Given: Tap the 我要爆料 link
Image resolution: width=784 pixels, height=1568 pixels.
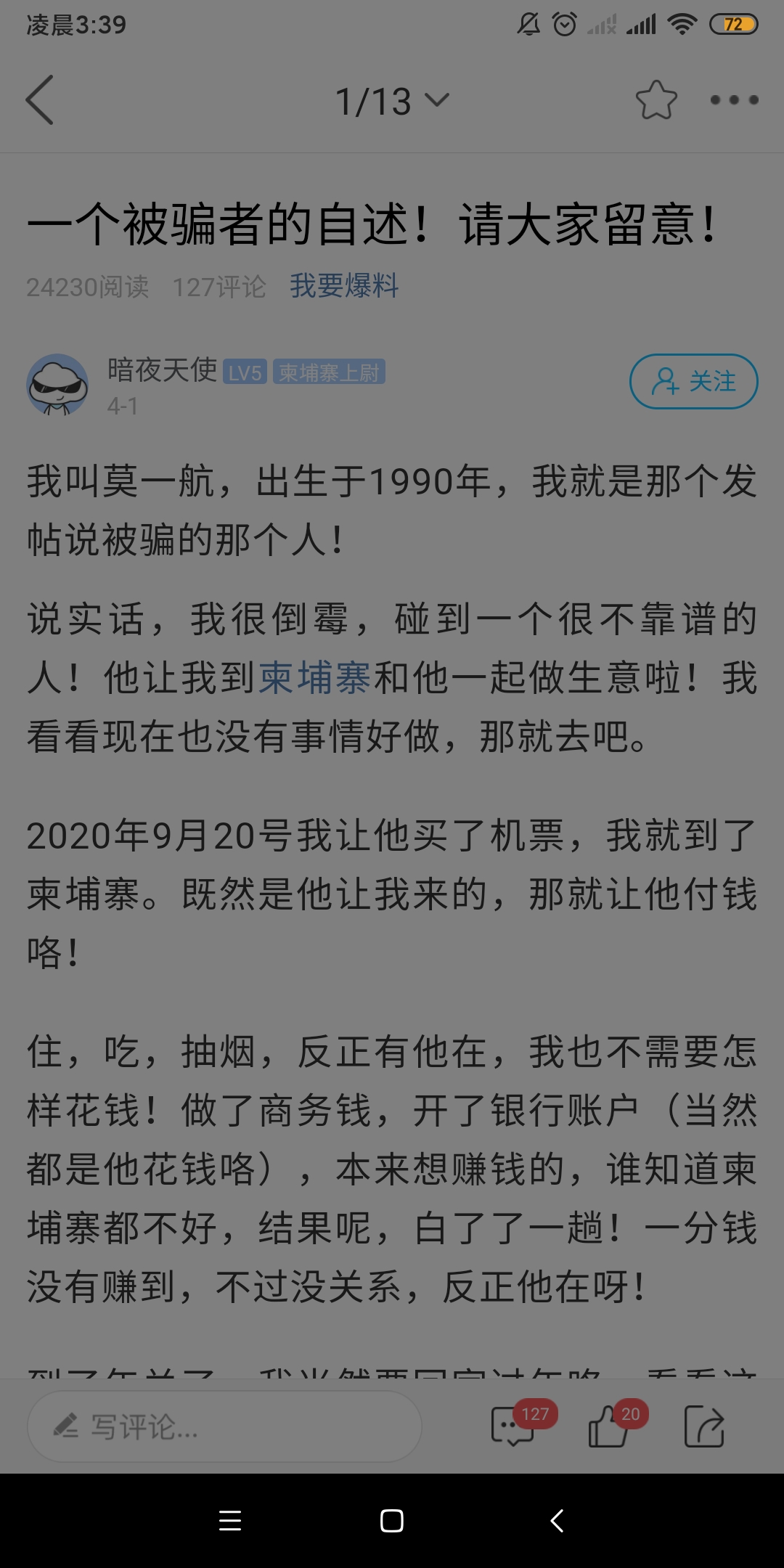Looking at the screenshot, I should click(344, 286).
